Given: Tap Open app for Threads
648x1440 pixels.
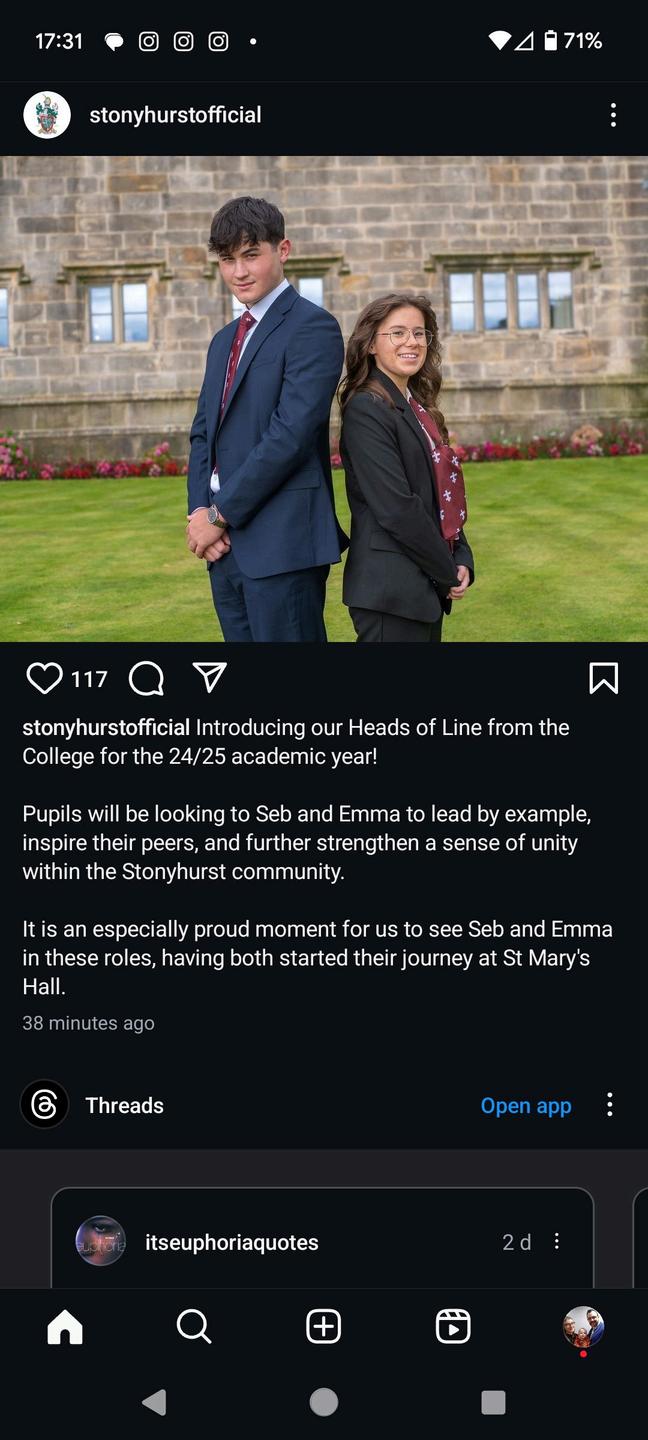Looking at the screenshot, I should coord(526,1105).
